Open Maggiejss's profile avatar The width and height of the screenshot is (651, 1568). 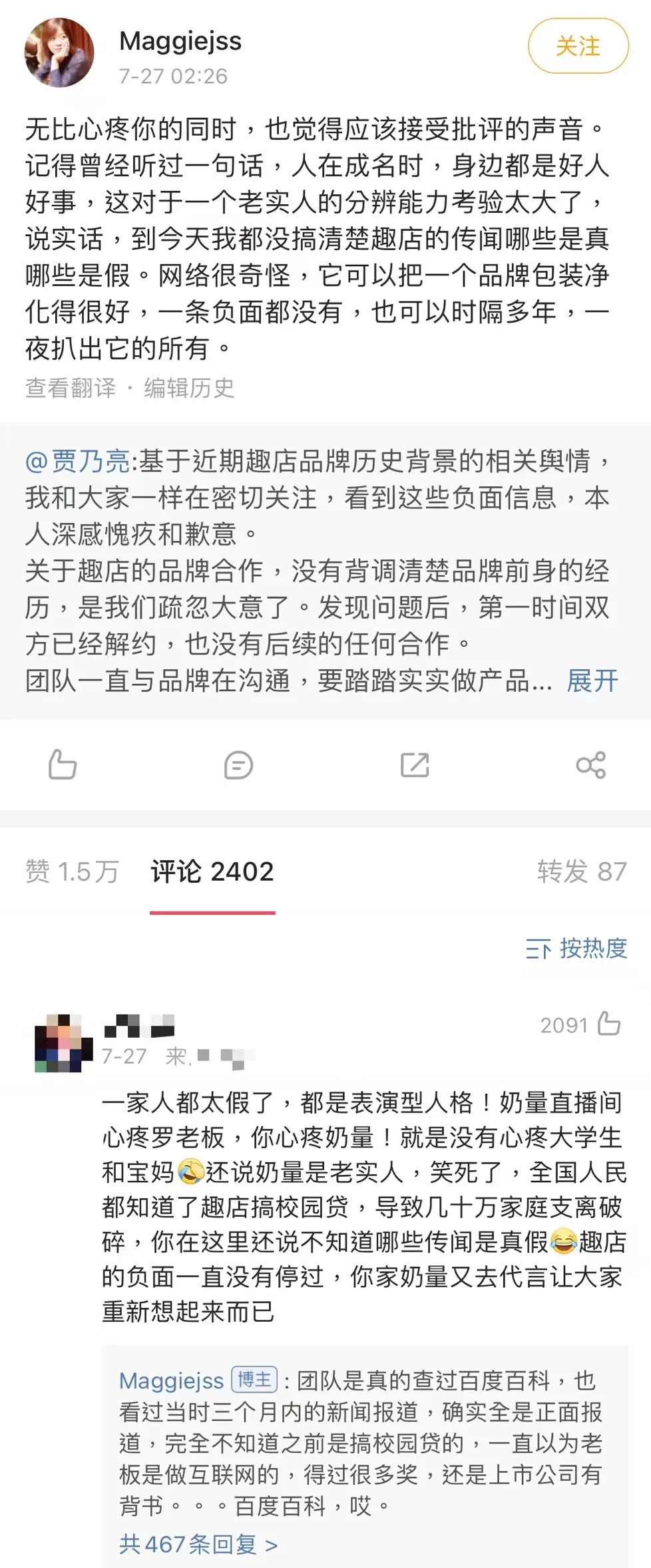(59, 53)
